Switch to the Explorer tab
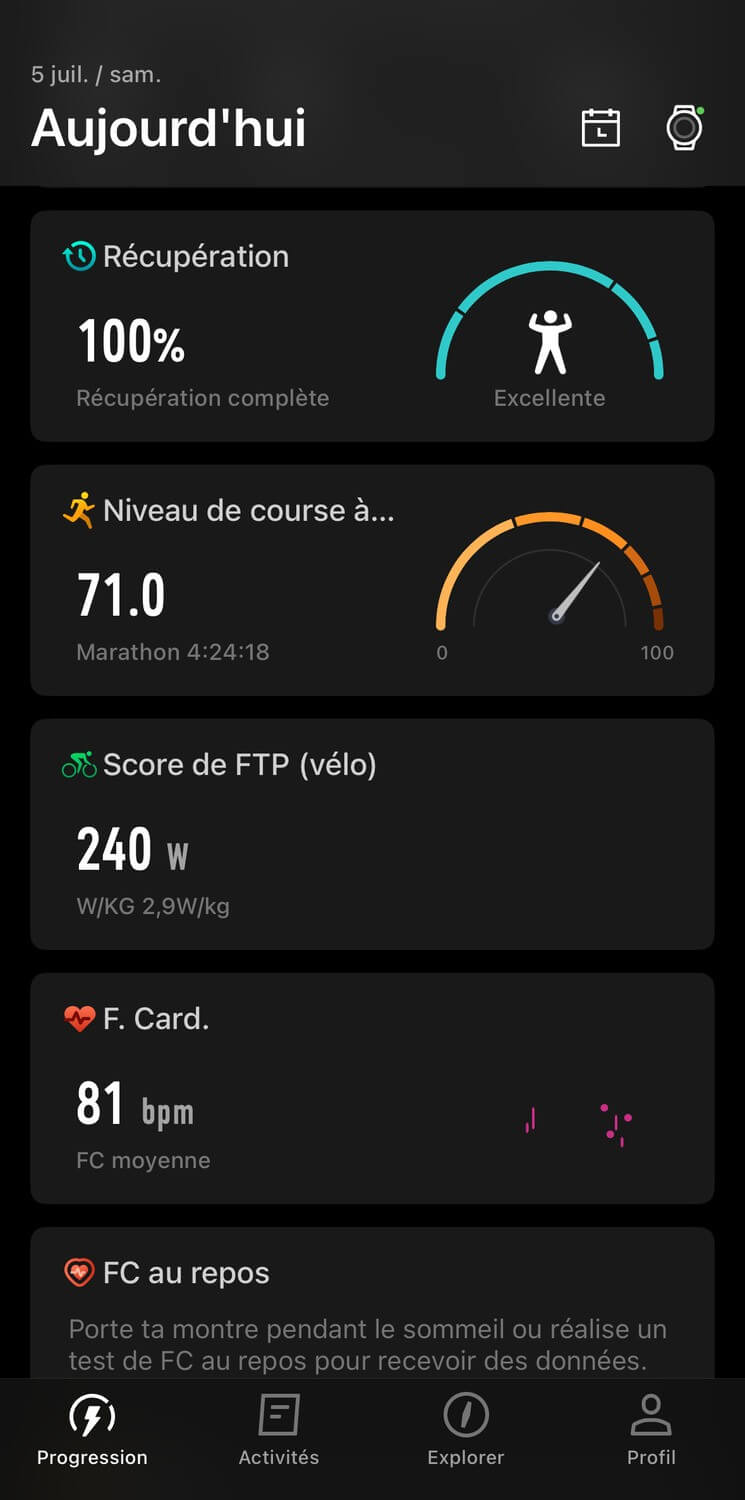 [x=466, y=1430]
